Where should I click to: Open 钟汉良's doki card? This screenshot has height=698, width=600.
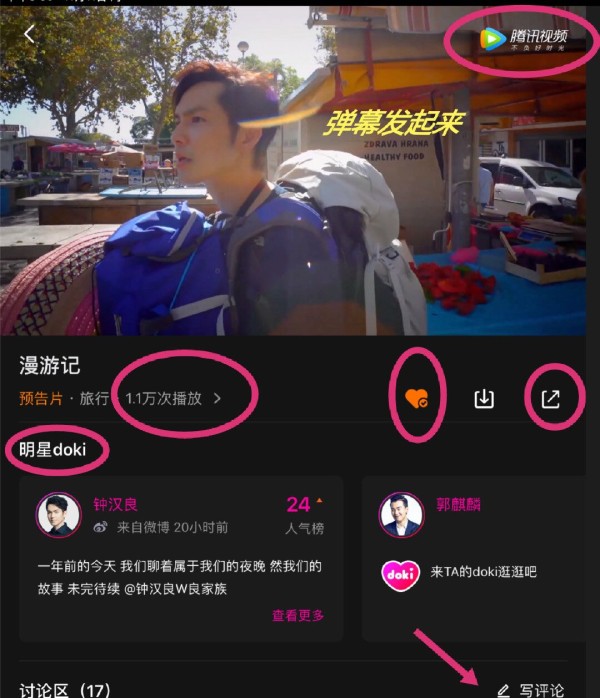180,557
